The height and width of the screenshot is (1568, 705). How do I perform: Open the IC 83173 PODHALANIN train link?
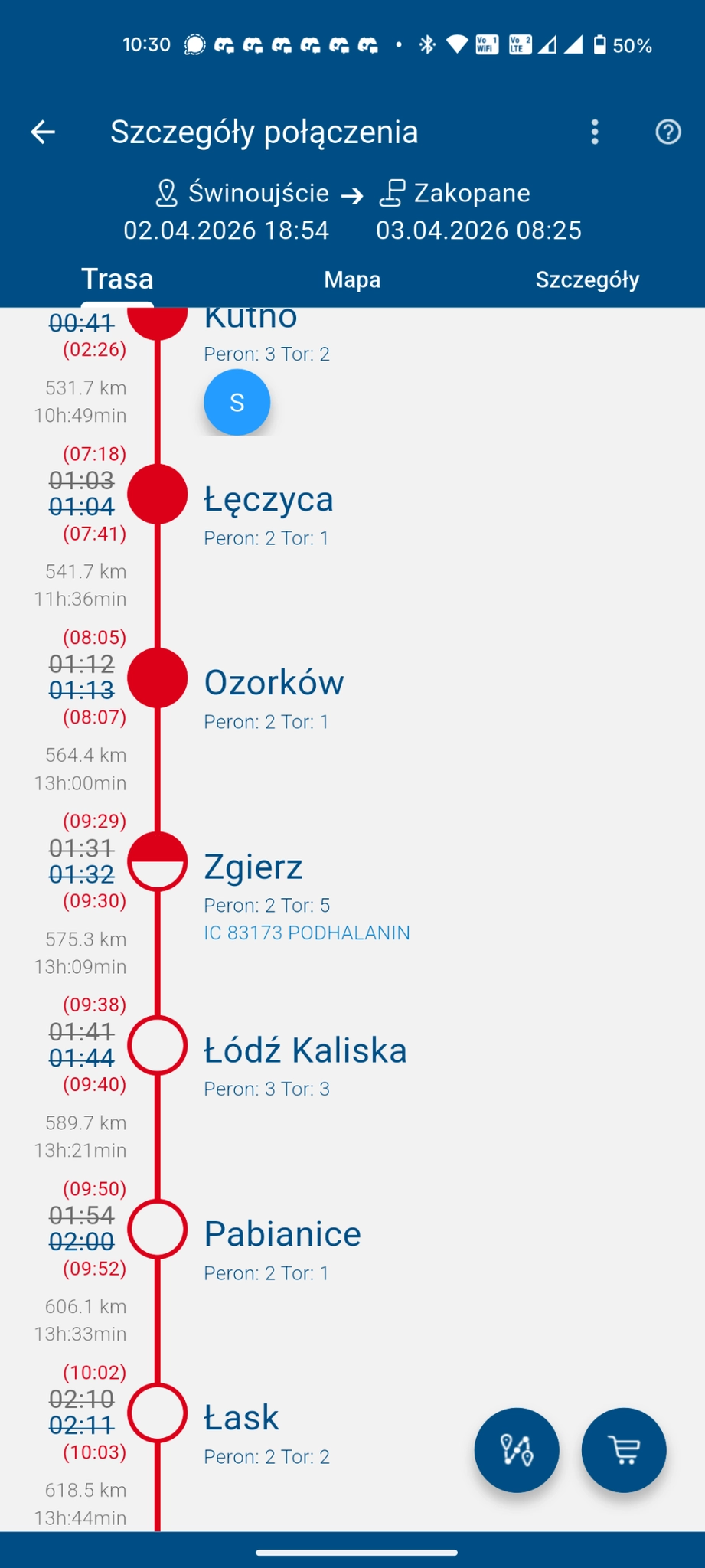point(307,933)
